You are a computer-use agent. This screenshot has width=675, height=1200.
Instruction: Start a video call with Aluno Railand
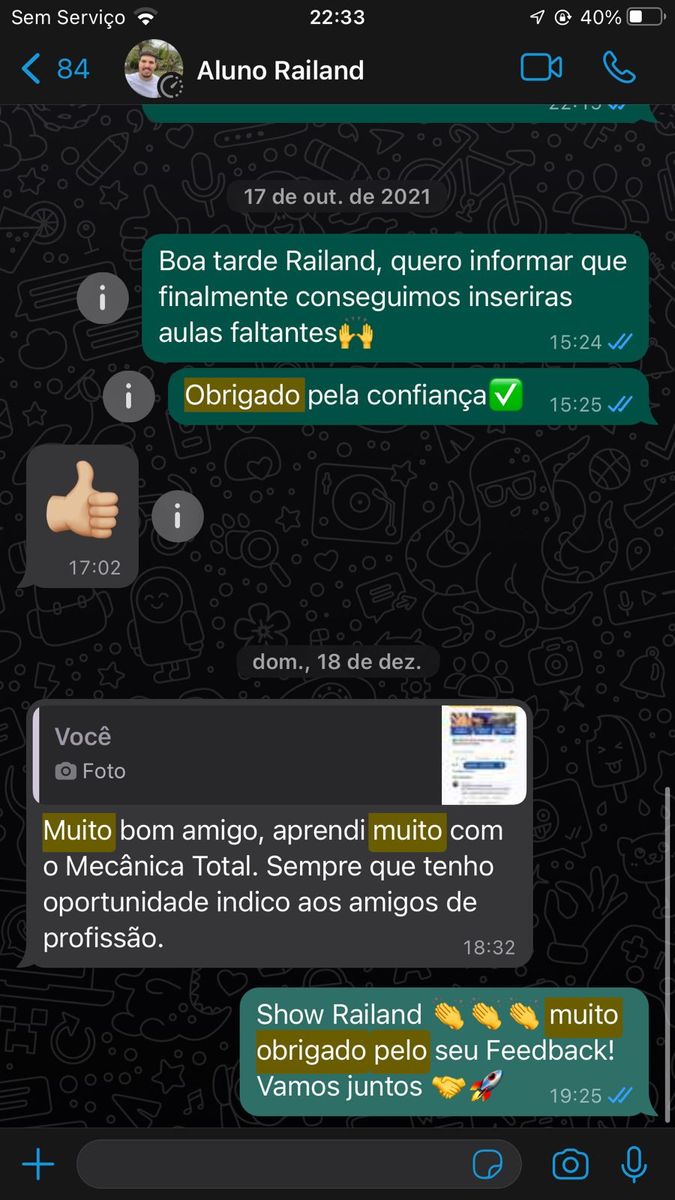(x=541, y=68)
